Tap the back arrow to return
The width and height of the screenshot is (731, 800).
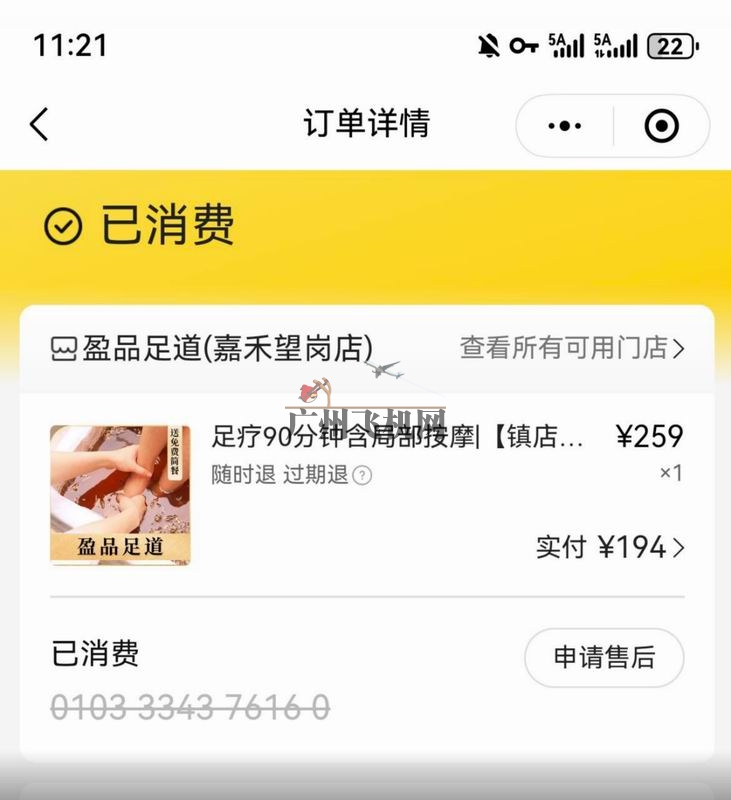coord(37,122)
